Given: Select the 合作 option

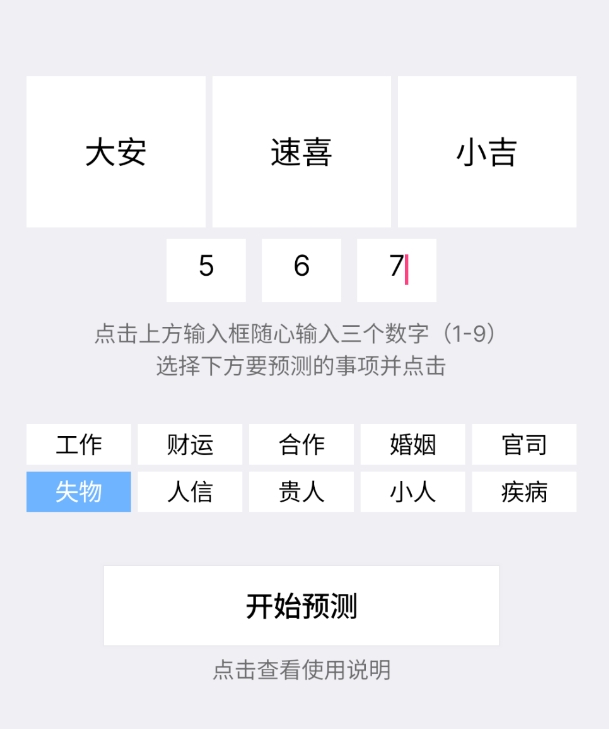Looking at the screenshot, I should (x=301, y=445).
